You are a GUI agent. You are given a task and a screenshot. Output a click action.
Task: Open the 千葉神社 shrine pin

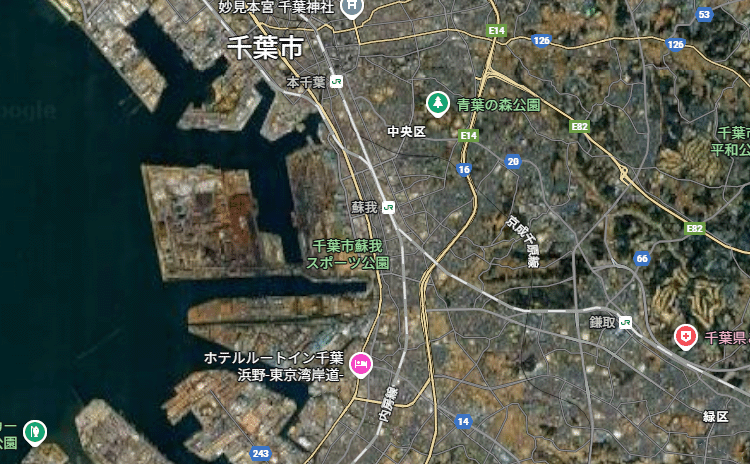pyautogui.click(x=351, y=7)
